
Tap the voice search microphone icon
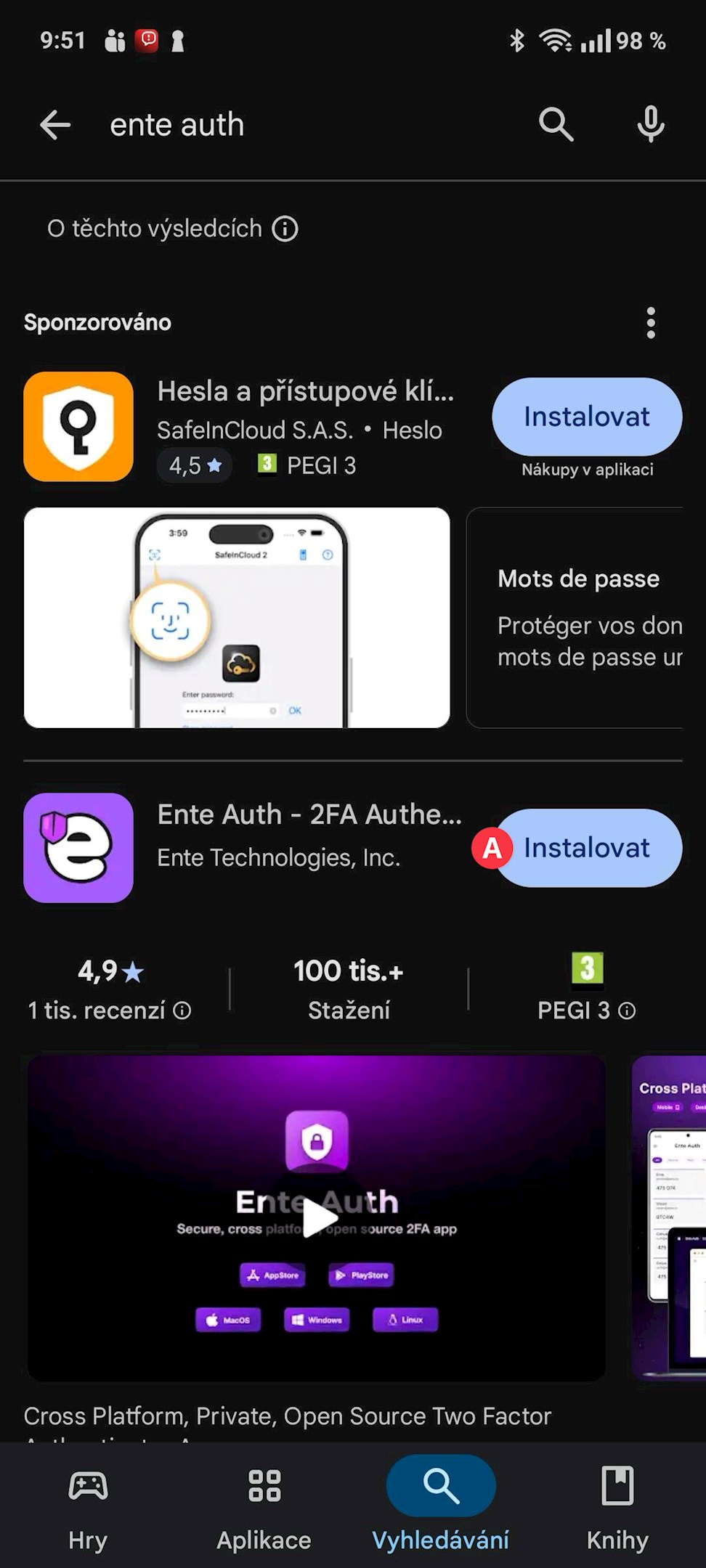(650, 123)
